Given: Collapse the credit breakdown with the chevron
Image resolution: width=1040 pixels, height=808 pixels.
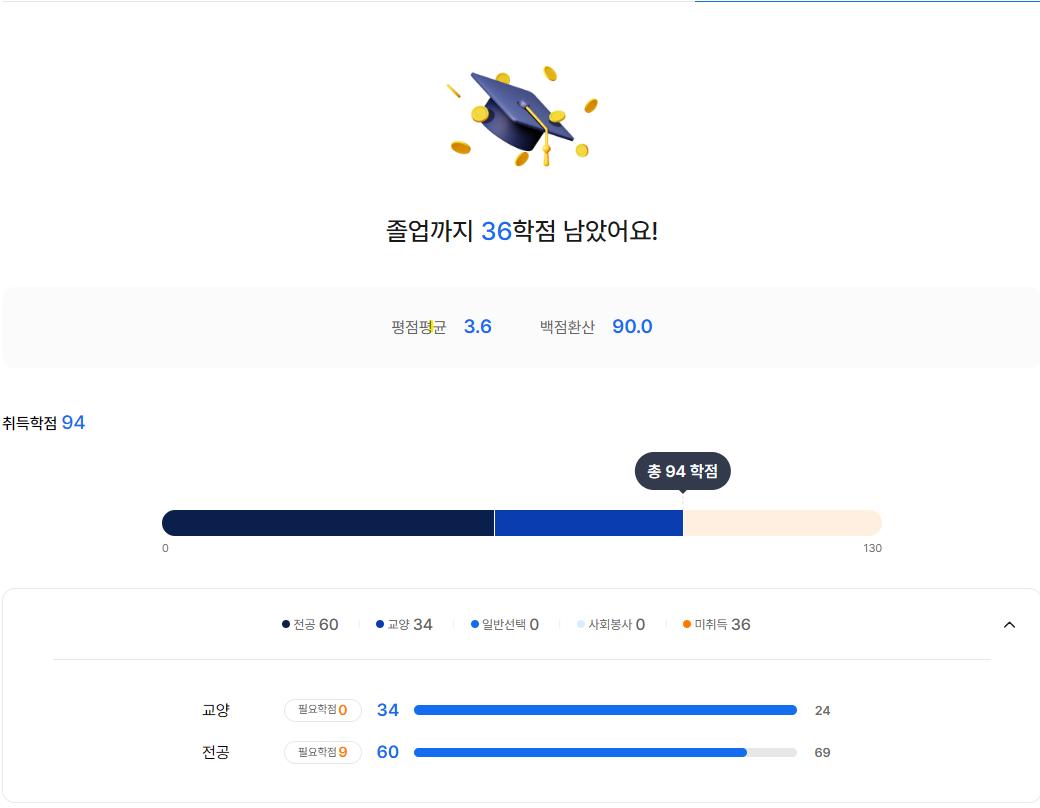Looking at the screenshot, I should (x=1009, y=625).
